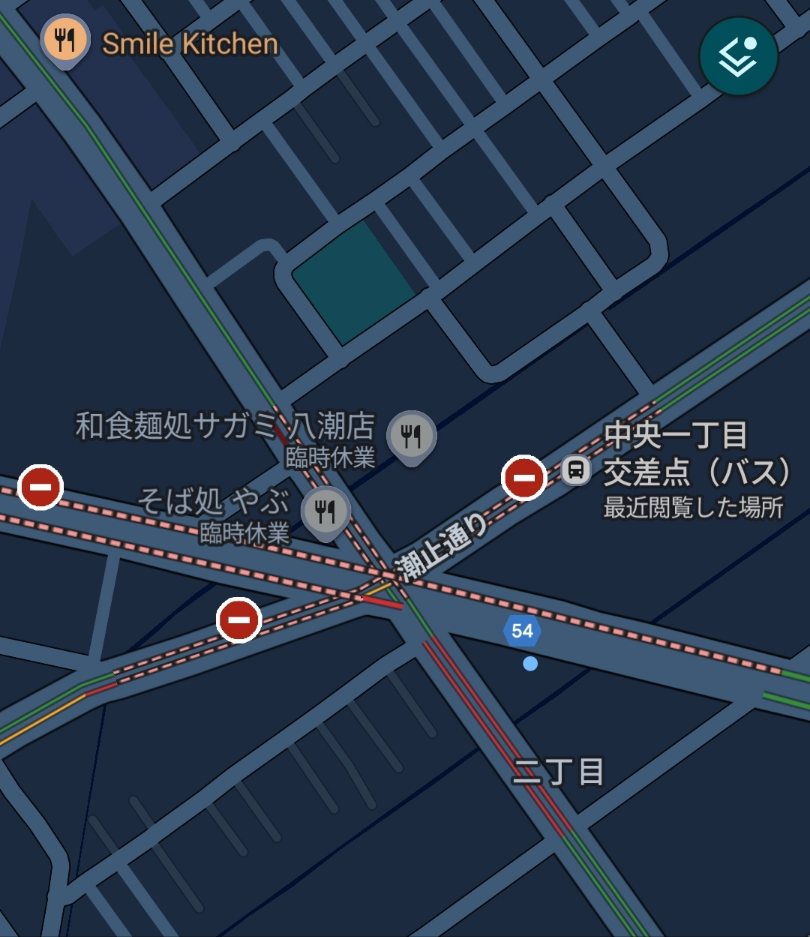
Task: Tap the road closure sign below そば処 やぶ
Action: pos(239,620)
